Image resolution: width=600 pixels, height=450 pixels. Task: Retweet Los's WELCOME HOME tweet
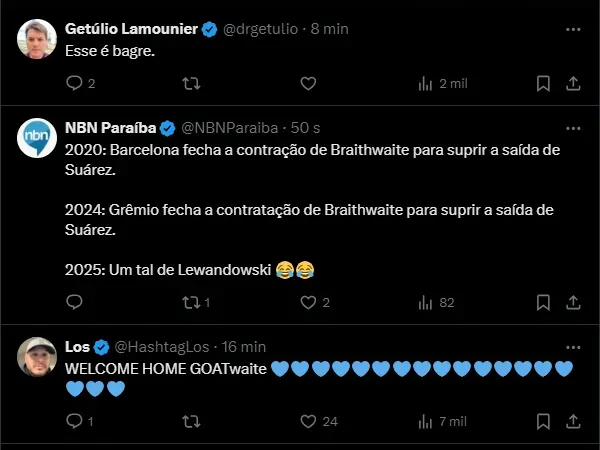click(x=191, y=422)
